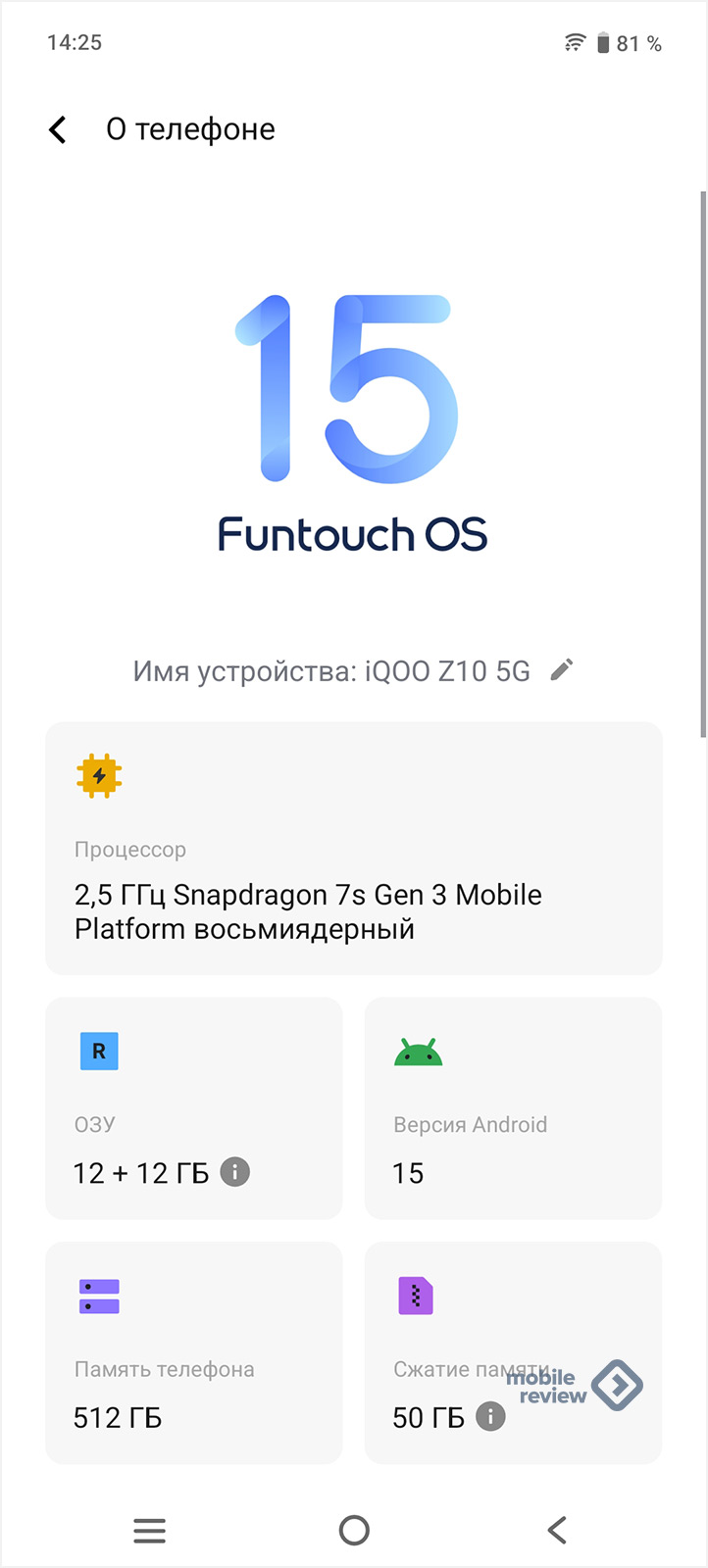This screenshot has width=708, height=1568.
Task: Show info about Сжатие памяти 50 ГБ
Action: [x=490, y=1416]
